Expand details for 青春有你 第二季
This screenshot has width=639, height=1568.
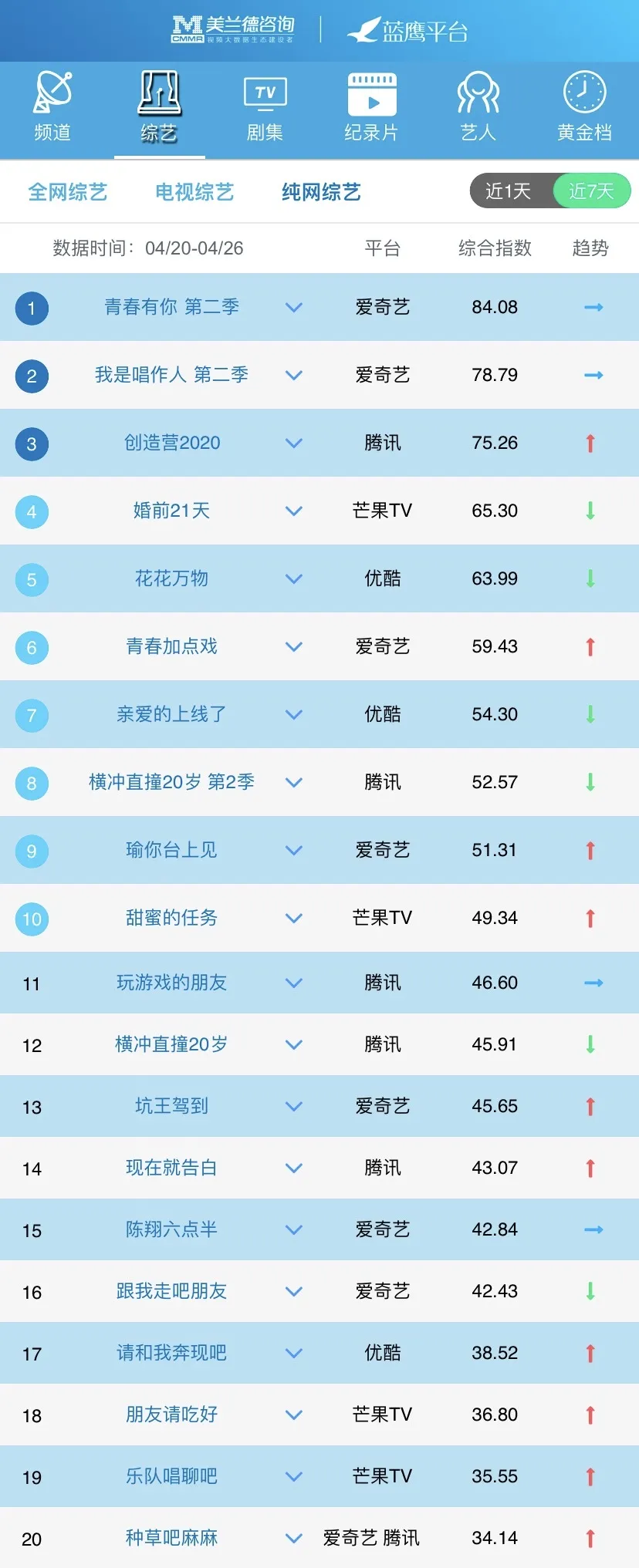(x=293, y=307)
